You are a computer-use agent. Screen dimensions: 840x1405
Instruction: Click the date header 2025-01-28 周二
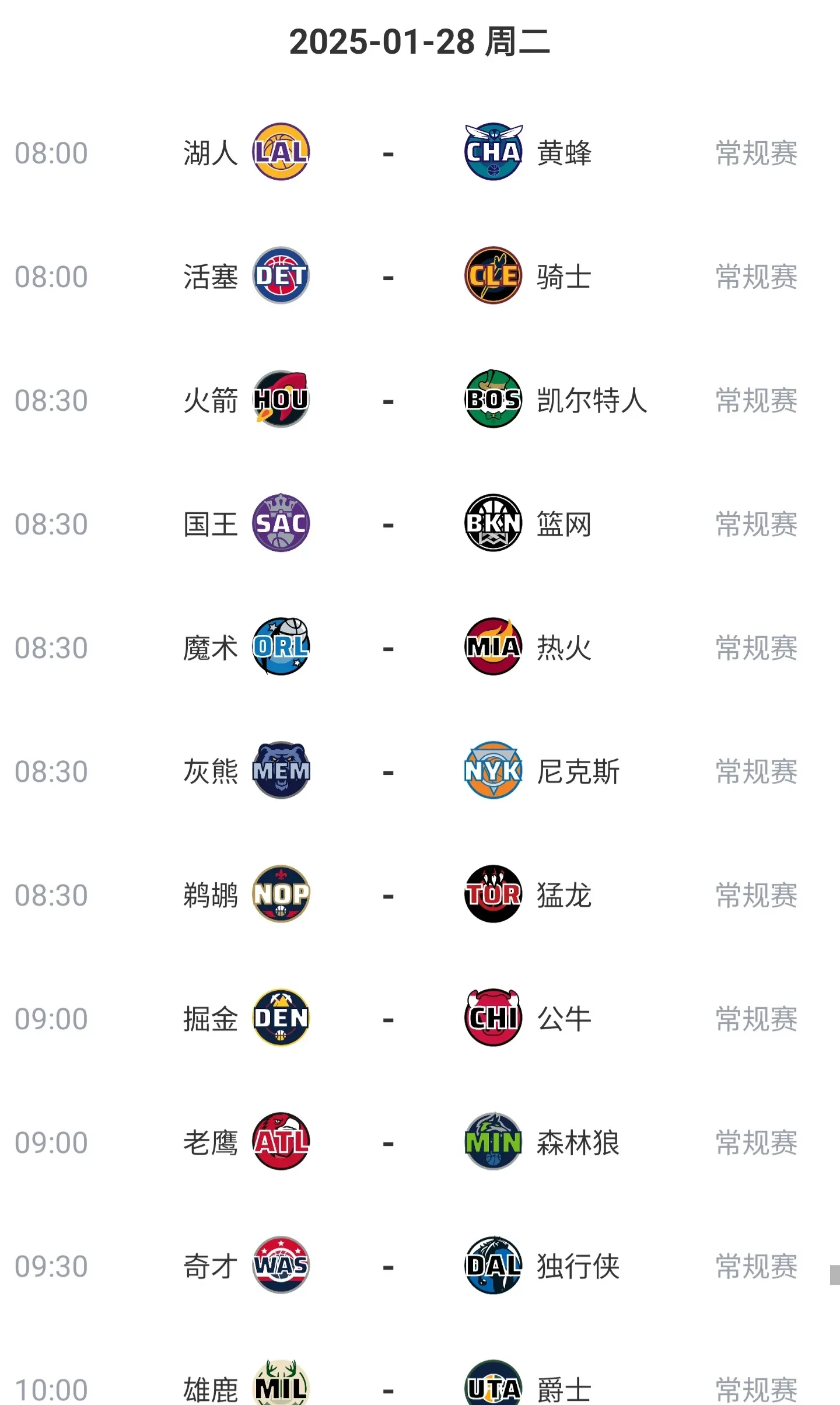click(x=420, y=41)
